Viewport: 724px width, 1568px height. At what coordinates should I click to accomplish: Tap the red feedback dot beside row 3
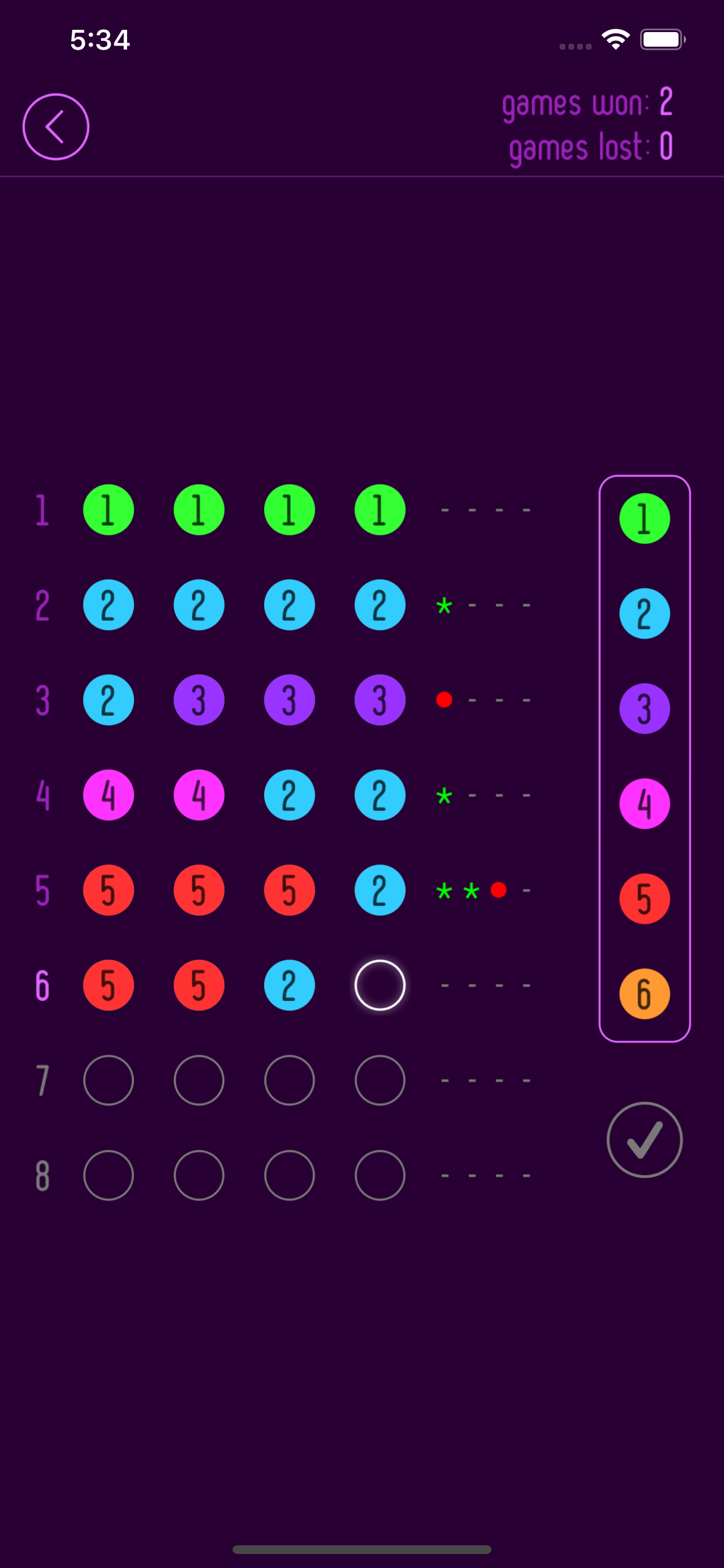click(x=445, y=700)
